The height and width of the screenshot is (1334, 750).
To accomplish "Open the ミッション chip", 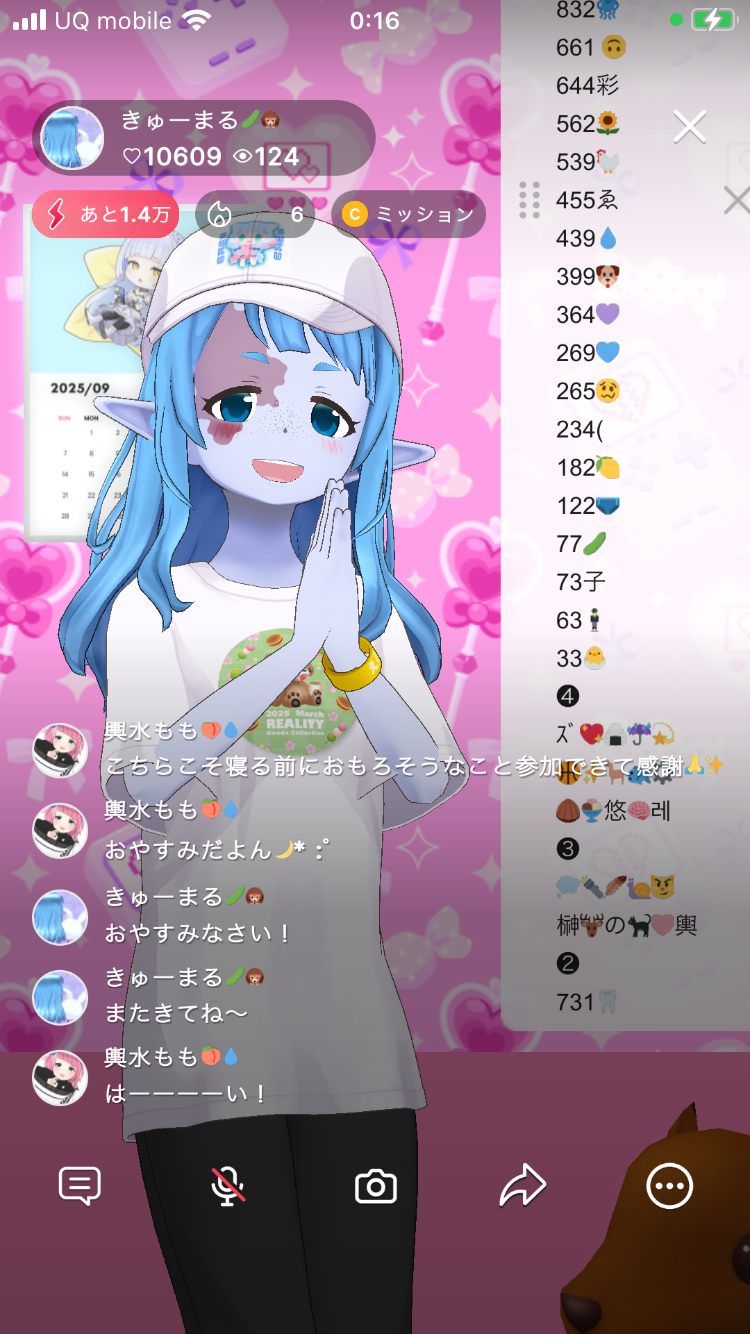I will tap(409, 214).
